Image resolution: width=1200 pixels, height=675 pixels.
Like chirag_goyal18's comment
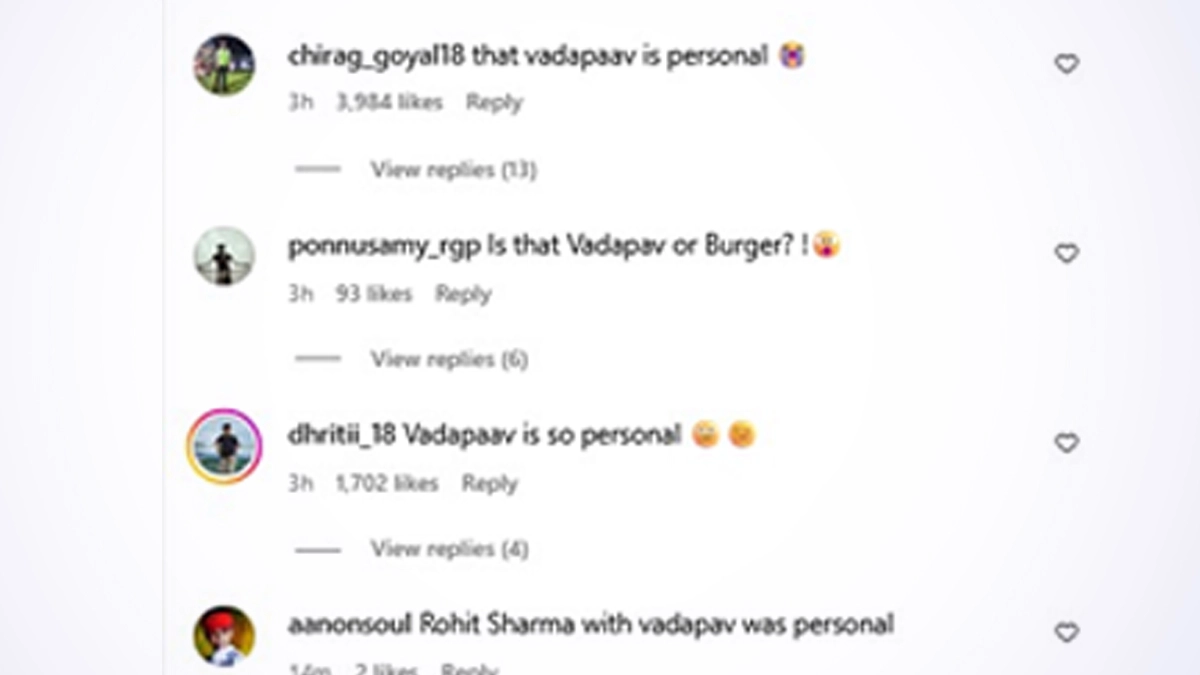pyautogui.click(x=1067, y=65)
